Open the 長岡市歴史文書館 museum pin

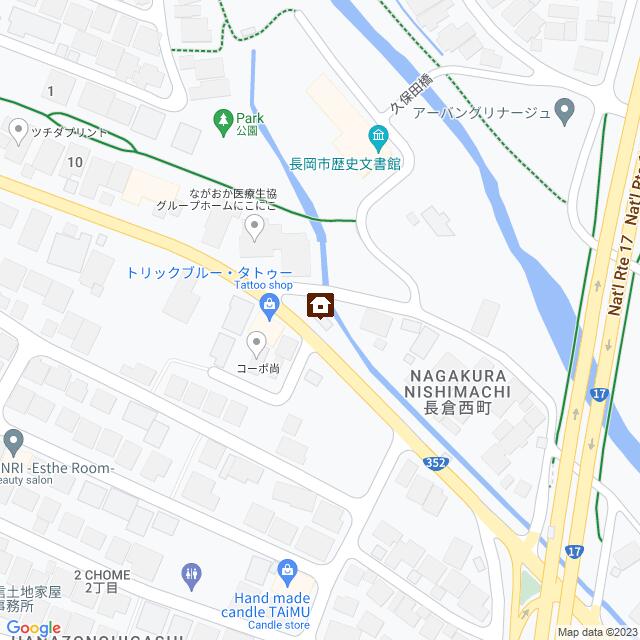point(378,135)
